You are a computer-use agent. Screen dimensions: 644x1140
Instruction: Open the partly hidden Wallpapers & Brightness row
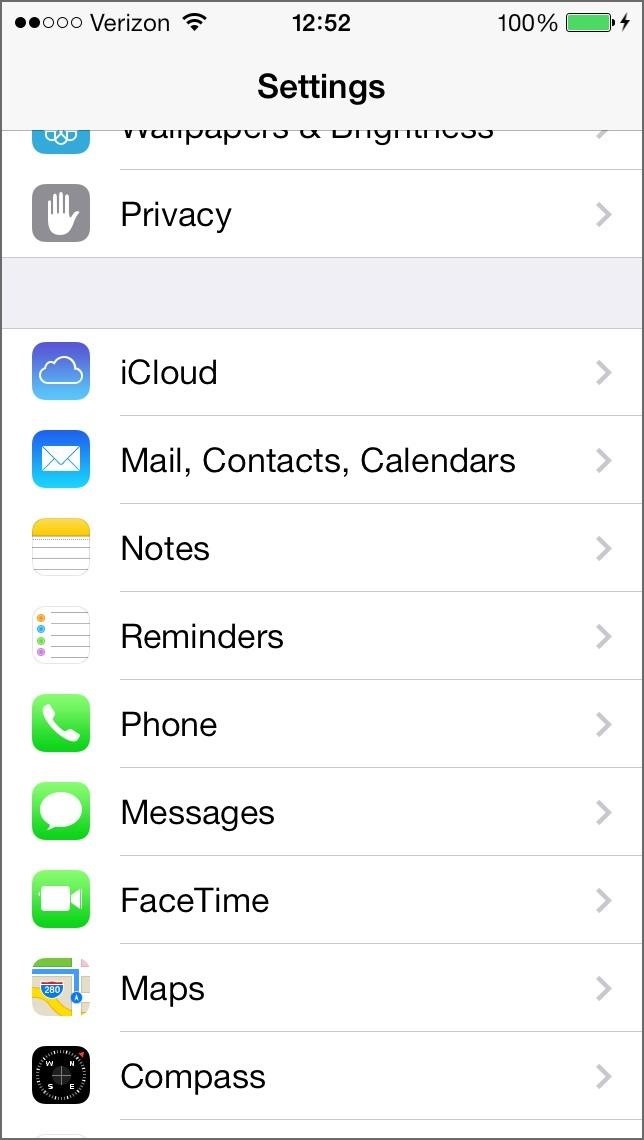pyautogui.click(x=322, y=150)
